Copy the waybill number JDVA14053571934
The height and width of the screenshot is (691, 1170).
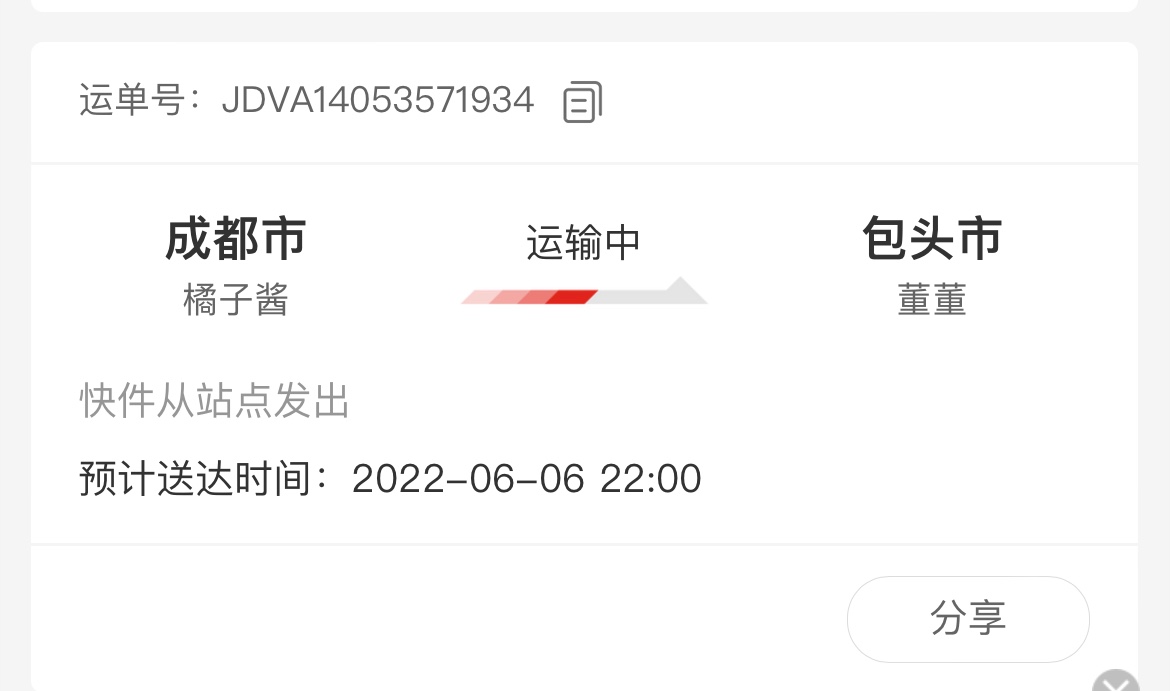(x=582, y=102)
